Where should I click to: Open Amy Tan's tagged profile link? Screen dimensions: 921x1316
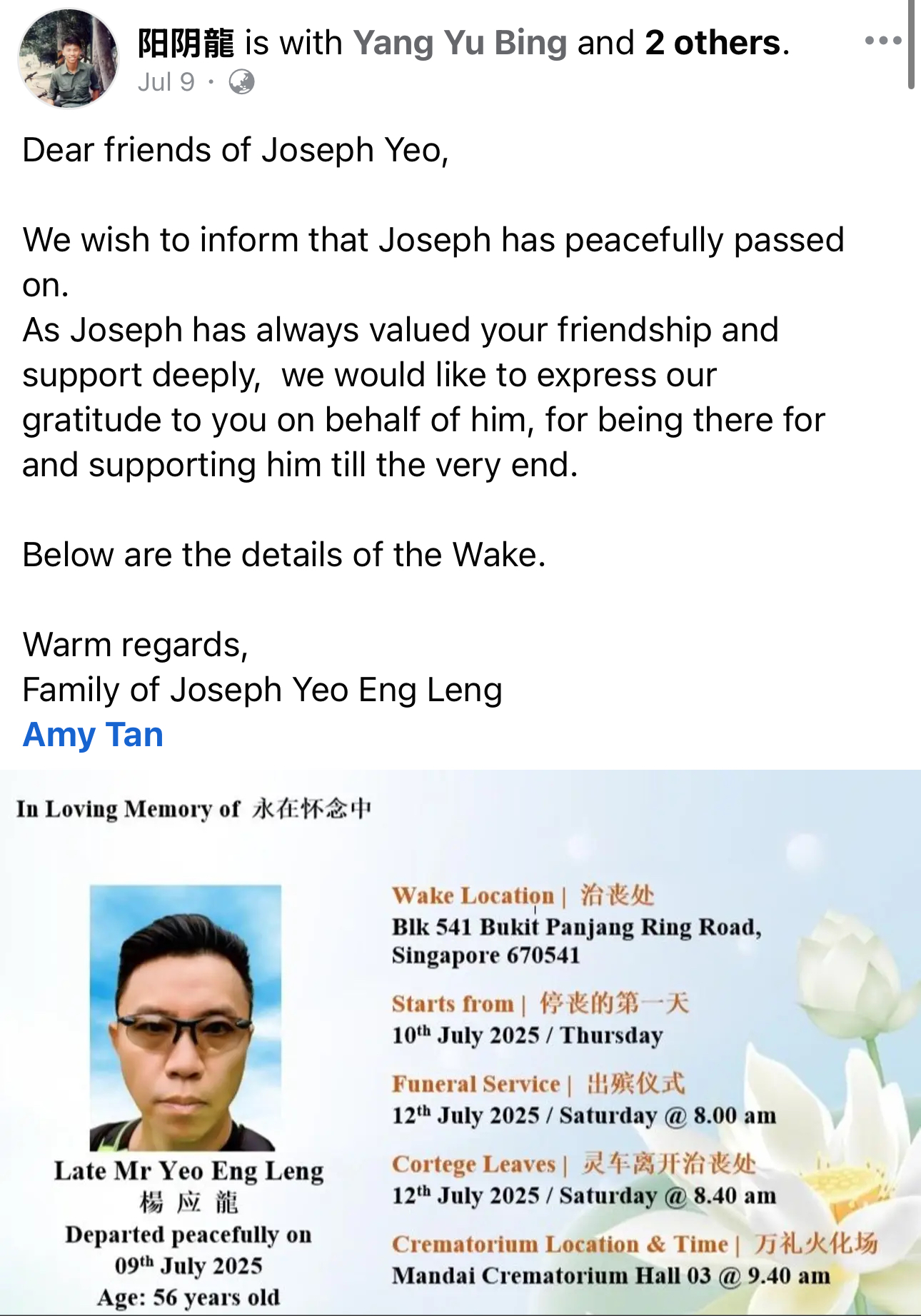tap(93, 735)
